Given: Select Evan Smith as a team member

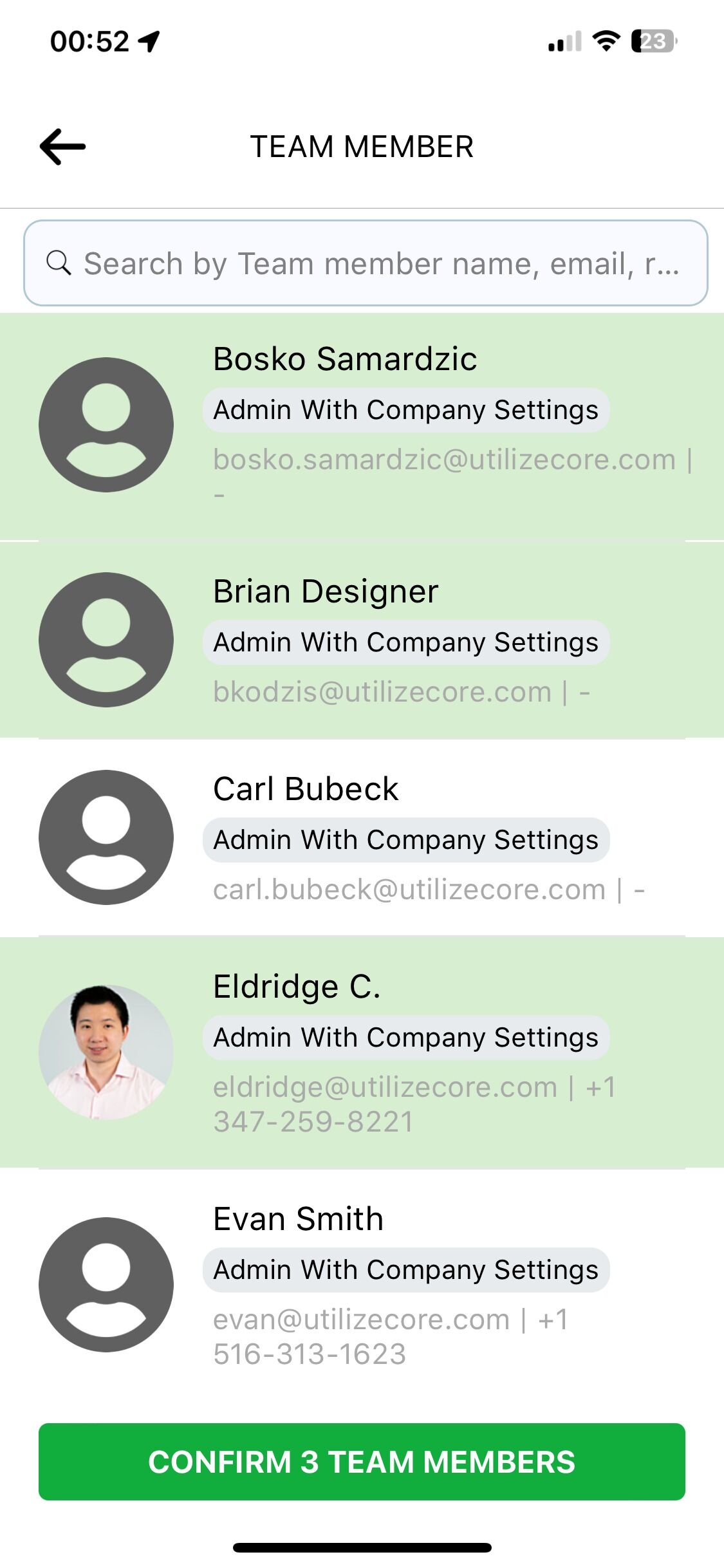Looking at the screenshot, I should click(x=362, y=1284).
